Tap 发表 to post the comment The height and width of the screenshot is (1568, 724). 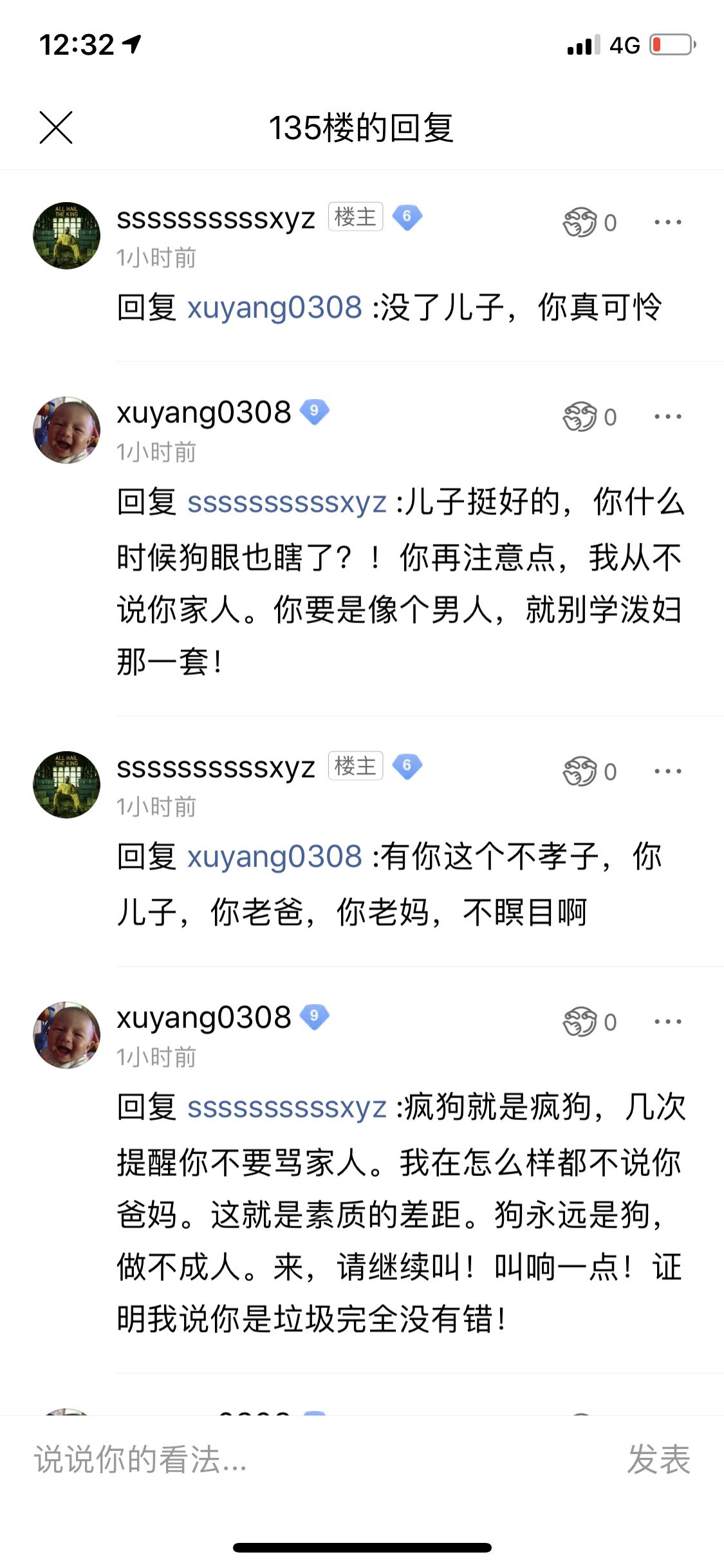(x=658, y=1459)
